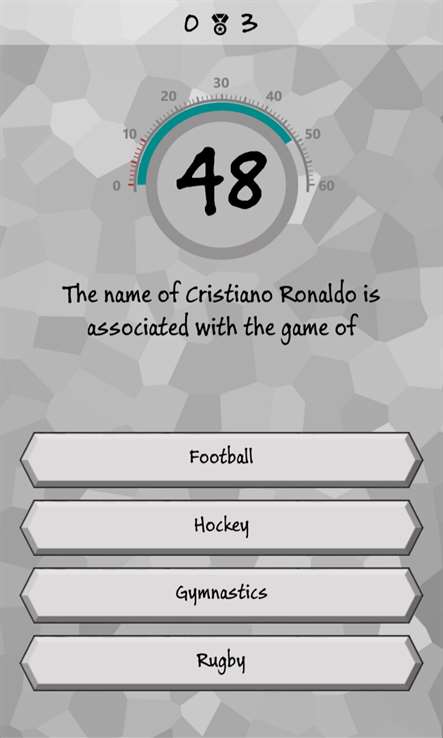Answer with the Rugby option
This screenshot has height=738, width=443.
(x=221, y=663)
